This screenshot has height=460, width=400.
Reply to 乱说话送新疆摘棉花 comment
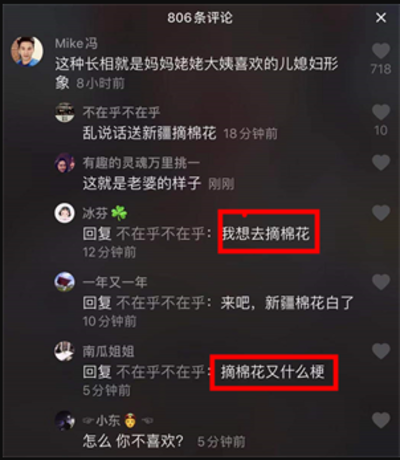(150, 133)
